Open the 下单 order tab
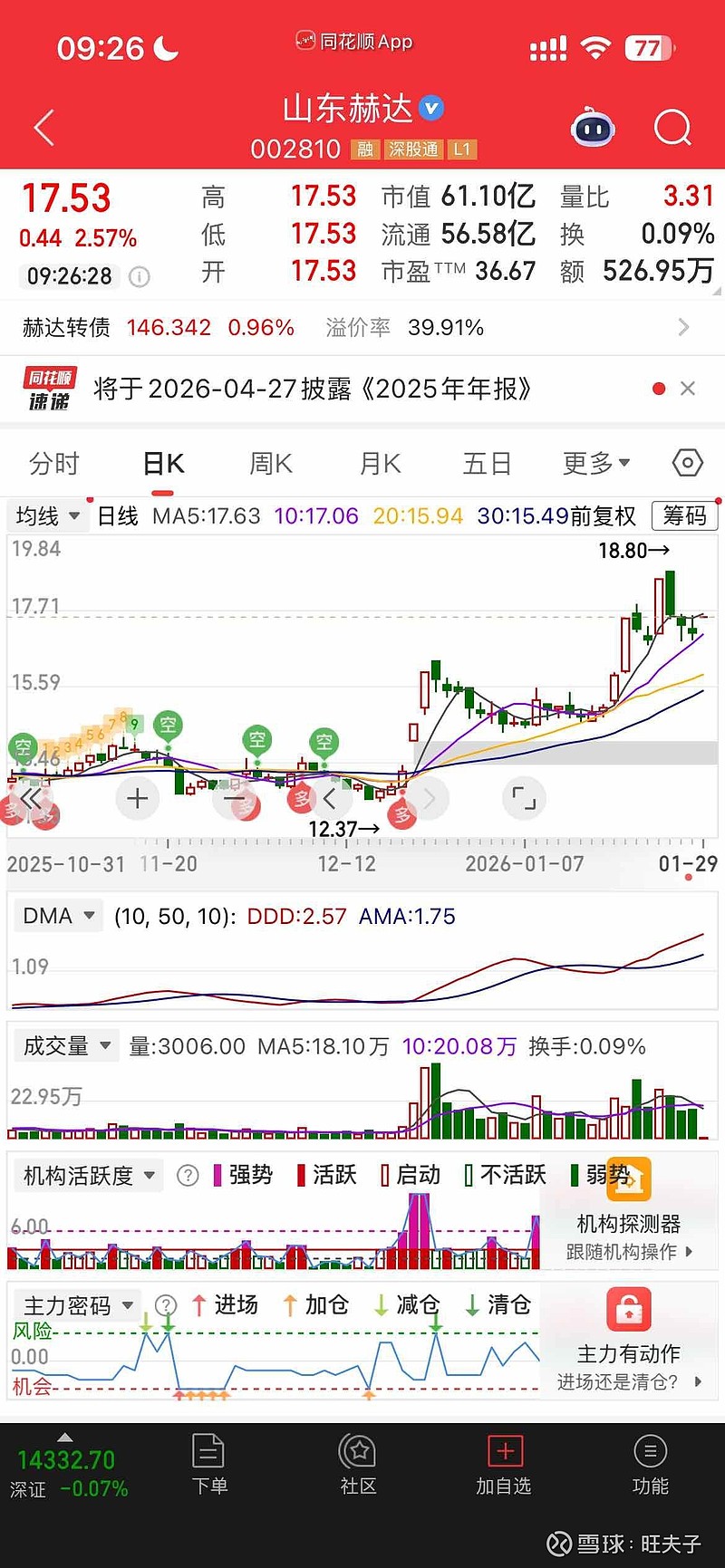The image size is (725, 1568). (209, 1464)
